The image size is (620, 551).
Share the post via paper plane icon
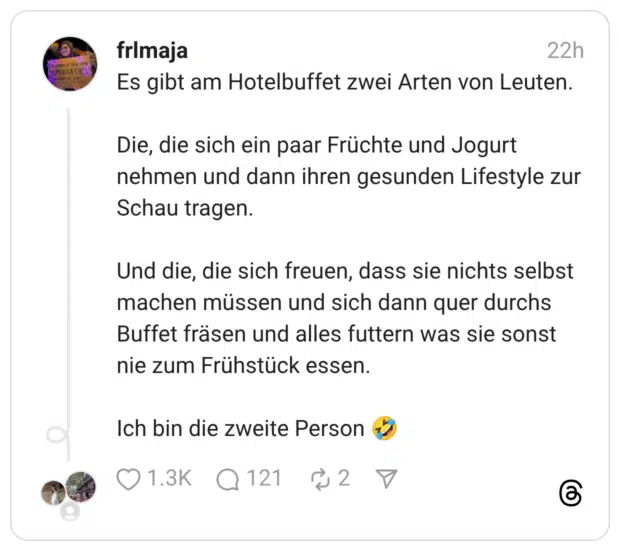tap(387, 479)
